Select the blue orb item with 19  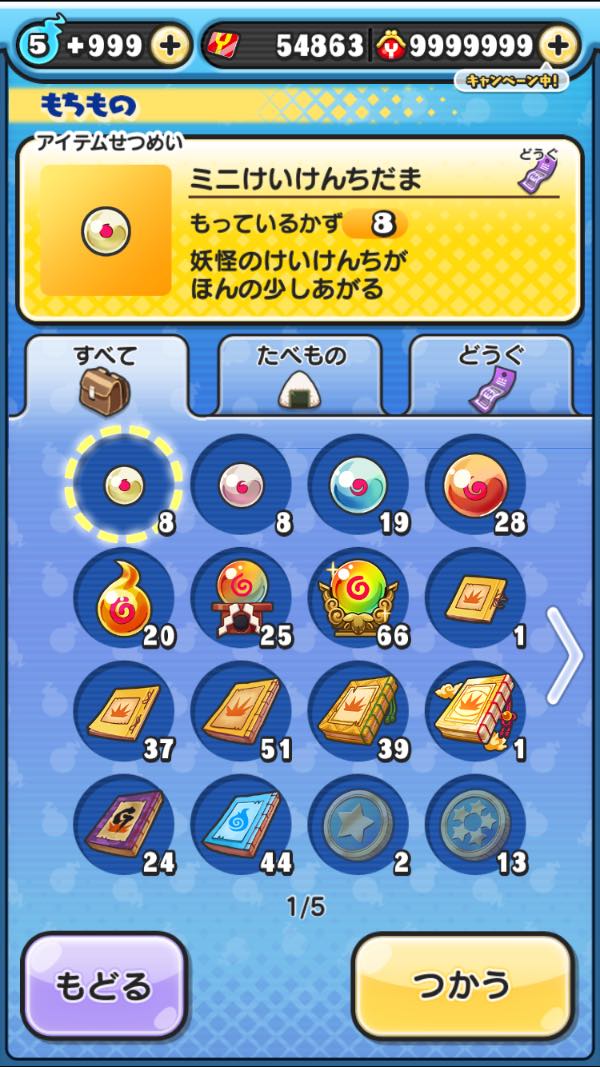358,485
